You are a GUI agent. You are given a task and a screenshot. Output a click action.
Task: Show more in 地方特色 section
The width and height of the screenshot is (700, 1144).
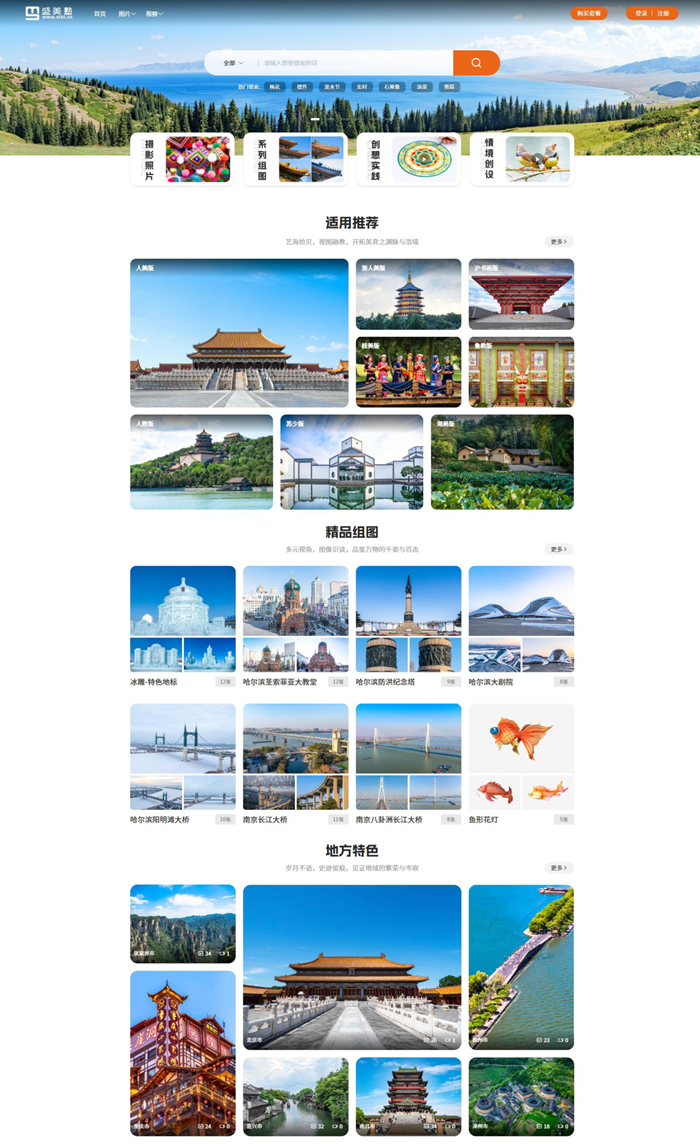[x=559, y=868]
